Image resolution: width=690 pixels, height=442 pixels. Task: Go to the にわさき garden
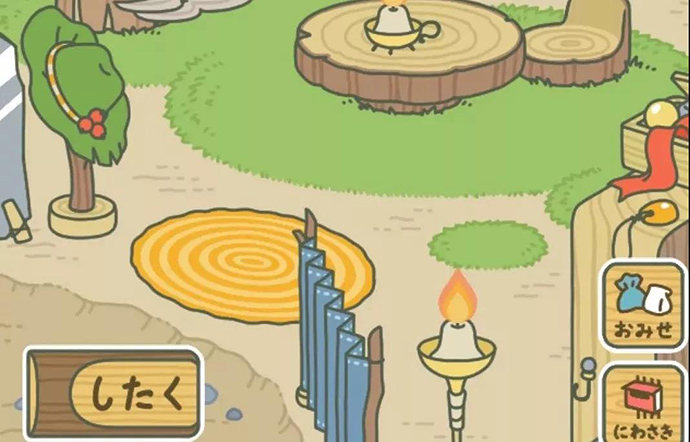[644, 404]
